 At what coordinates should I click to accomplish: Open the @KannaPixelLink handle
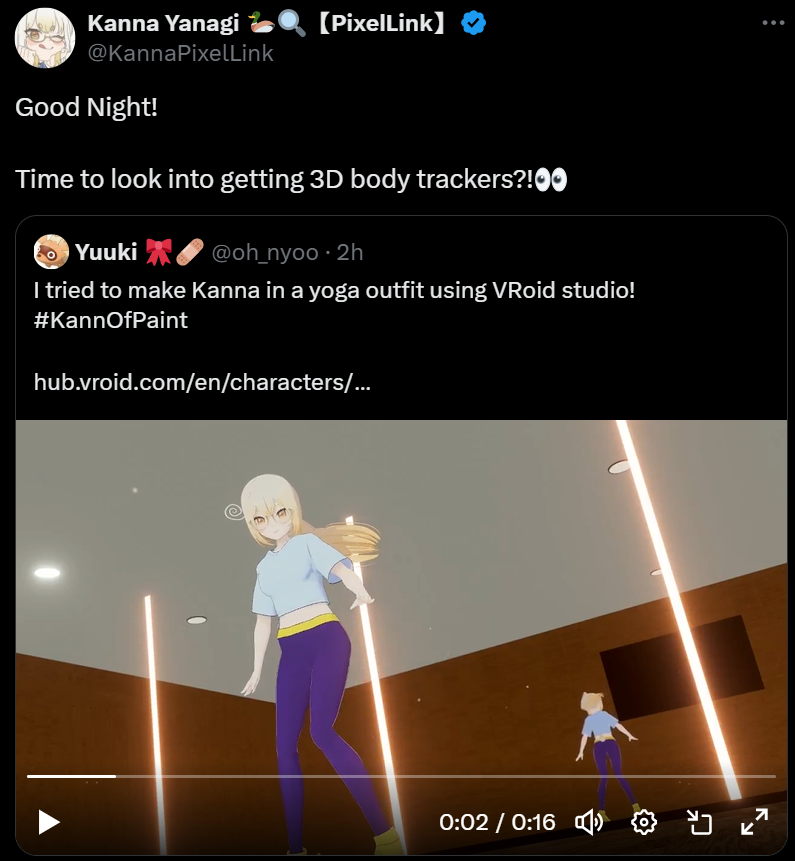click(181, 54)
